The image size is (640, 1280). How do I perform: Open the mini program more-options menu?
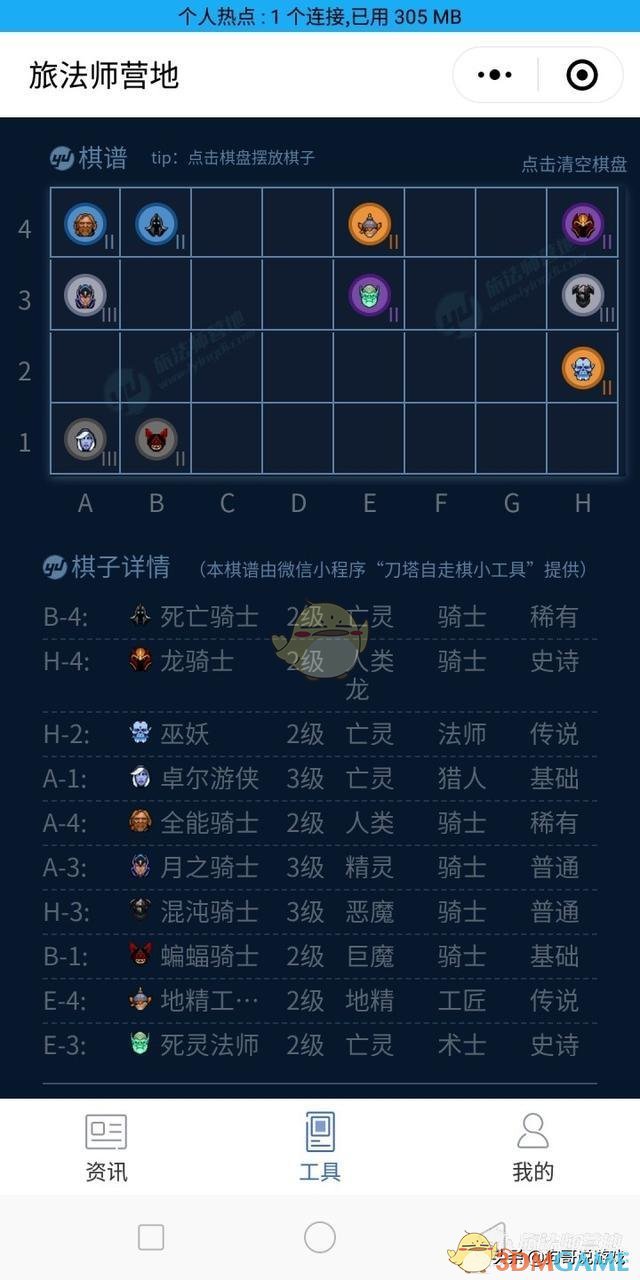[495, 75]
